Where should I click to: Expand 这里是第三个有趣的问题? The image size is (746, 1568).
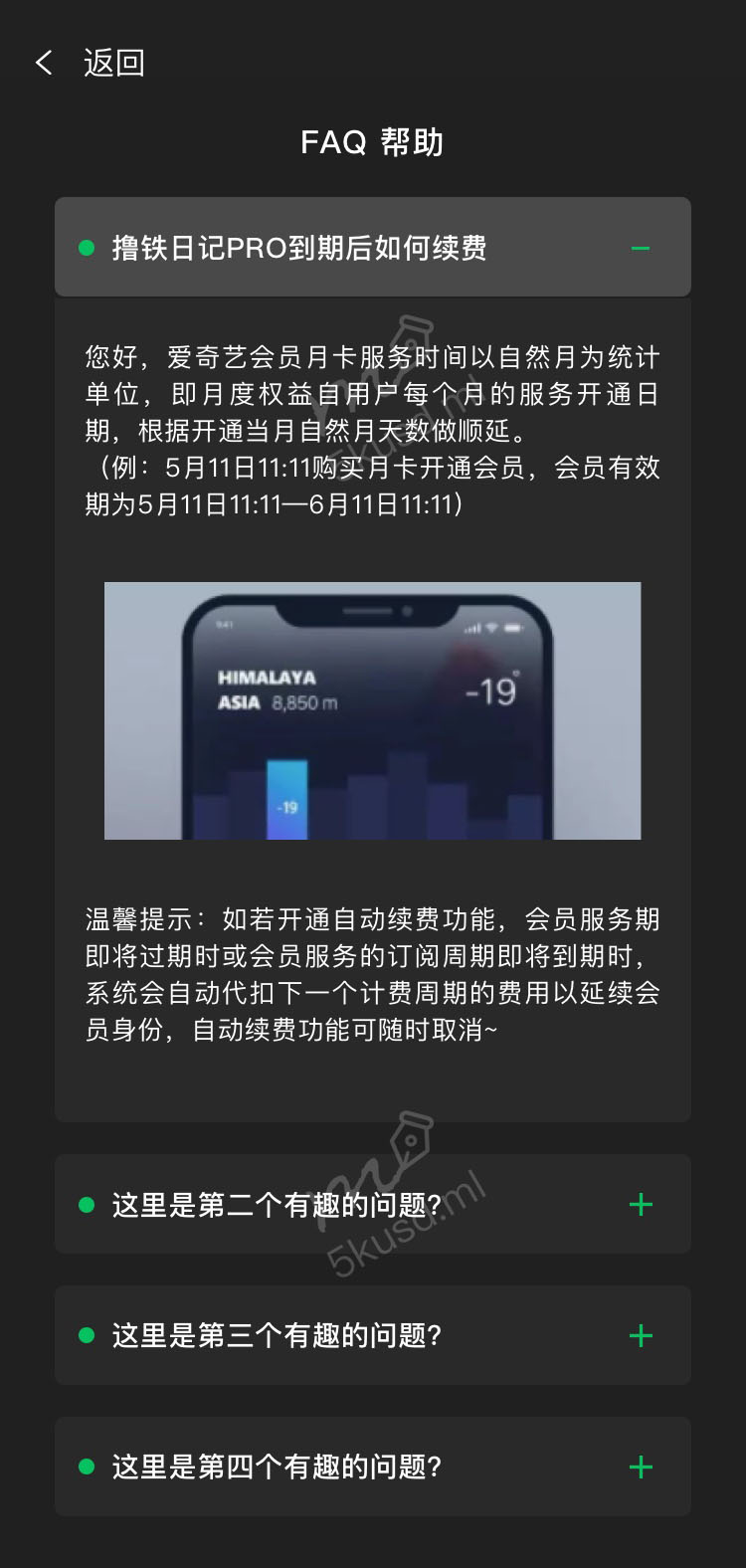coord(641,1336)
